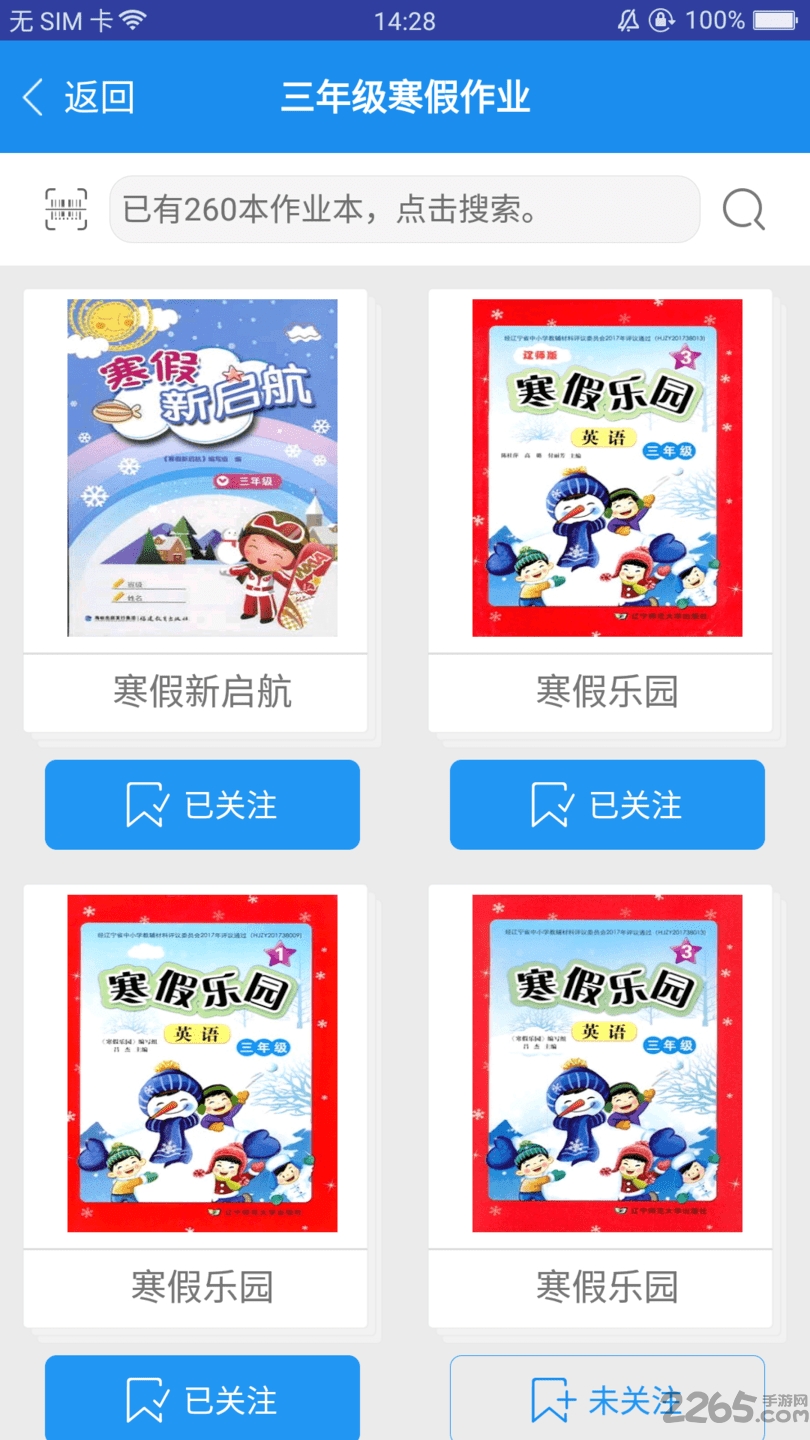Open the 寒假新启航 workbook
The image size is (810, 1440).
point(202,468)
